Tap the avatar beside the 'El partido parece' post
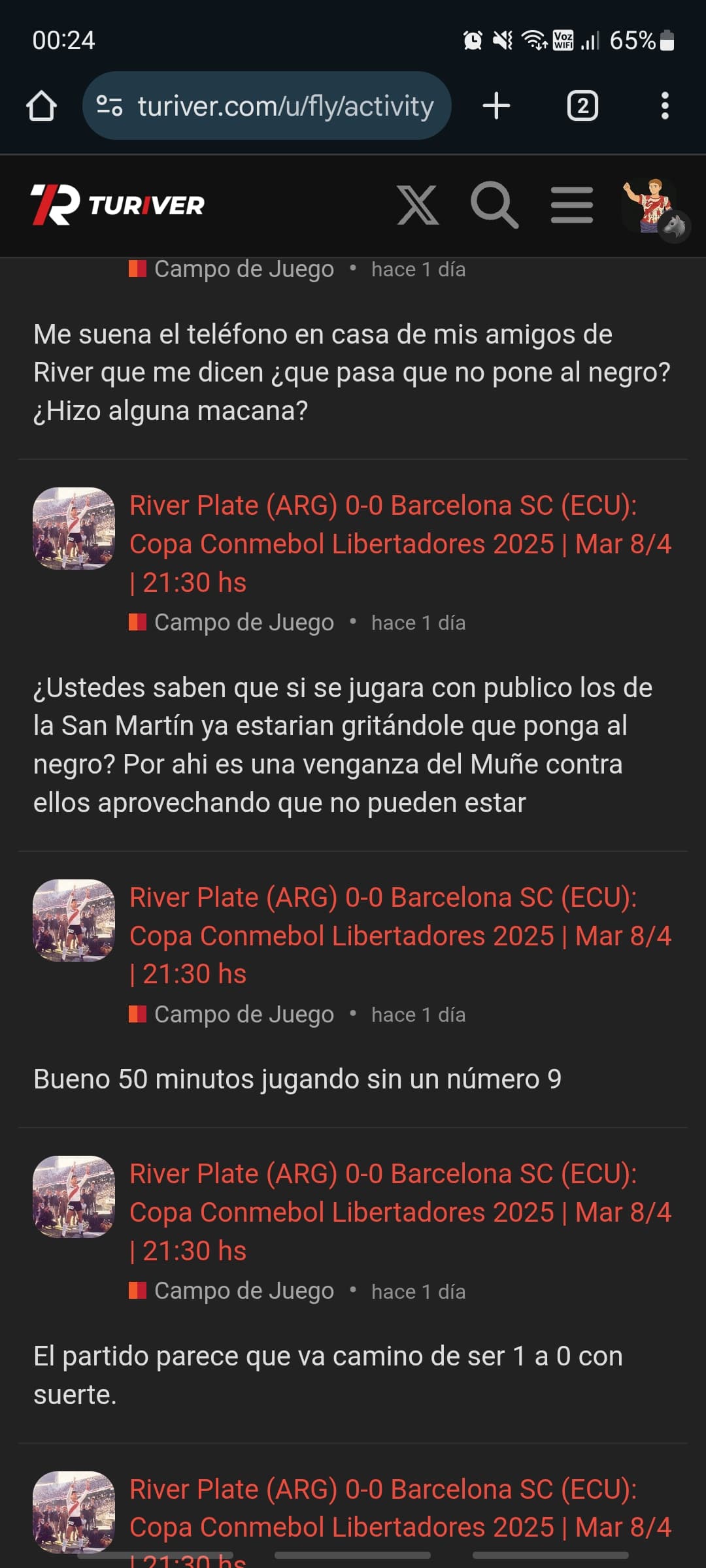Screen dimensions: 706x1568 tap(74, 1196)
